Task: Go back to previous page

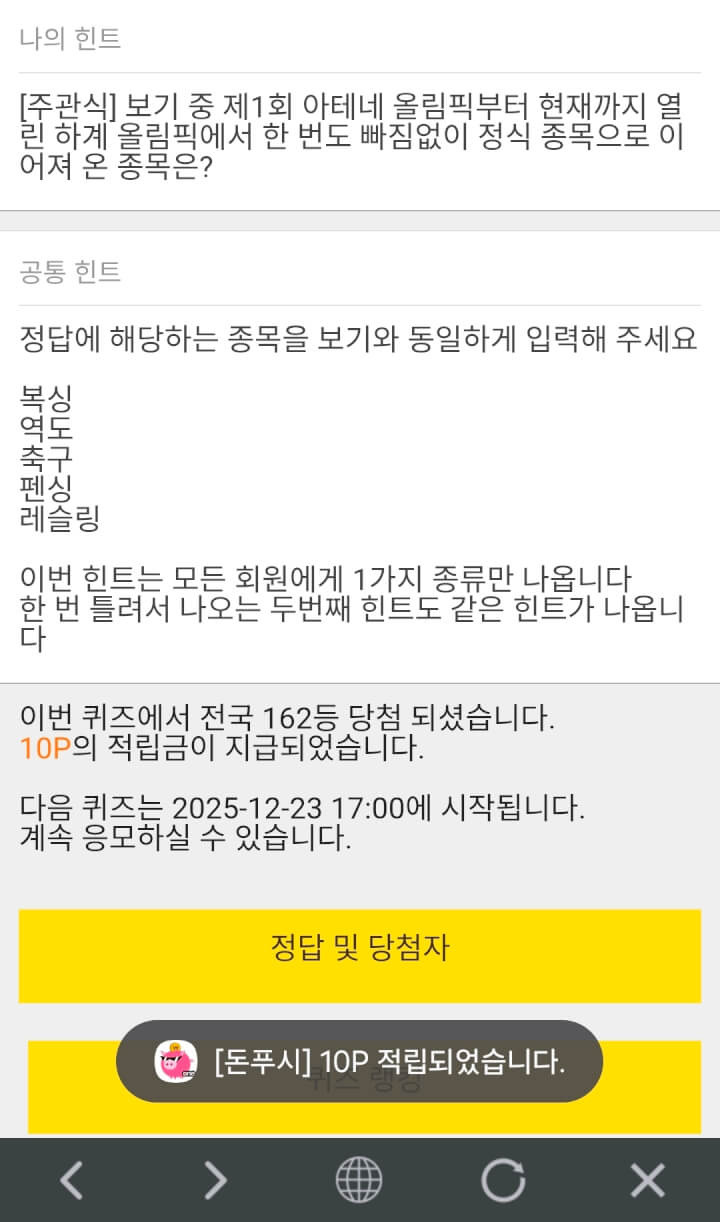Action: 71,1181
